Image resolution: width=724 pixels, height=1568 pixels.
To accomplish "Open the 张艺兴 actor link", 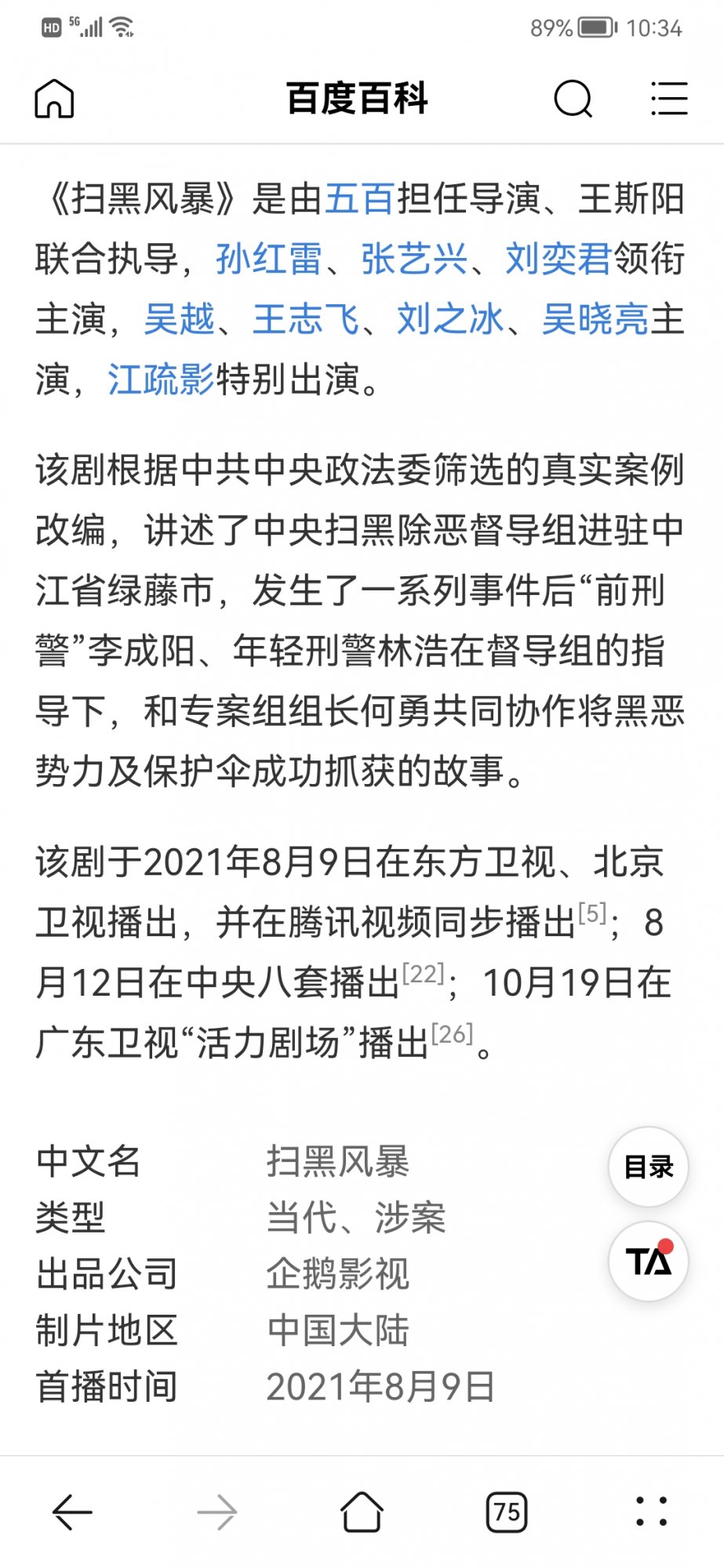I will point(414,260).
